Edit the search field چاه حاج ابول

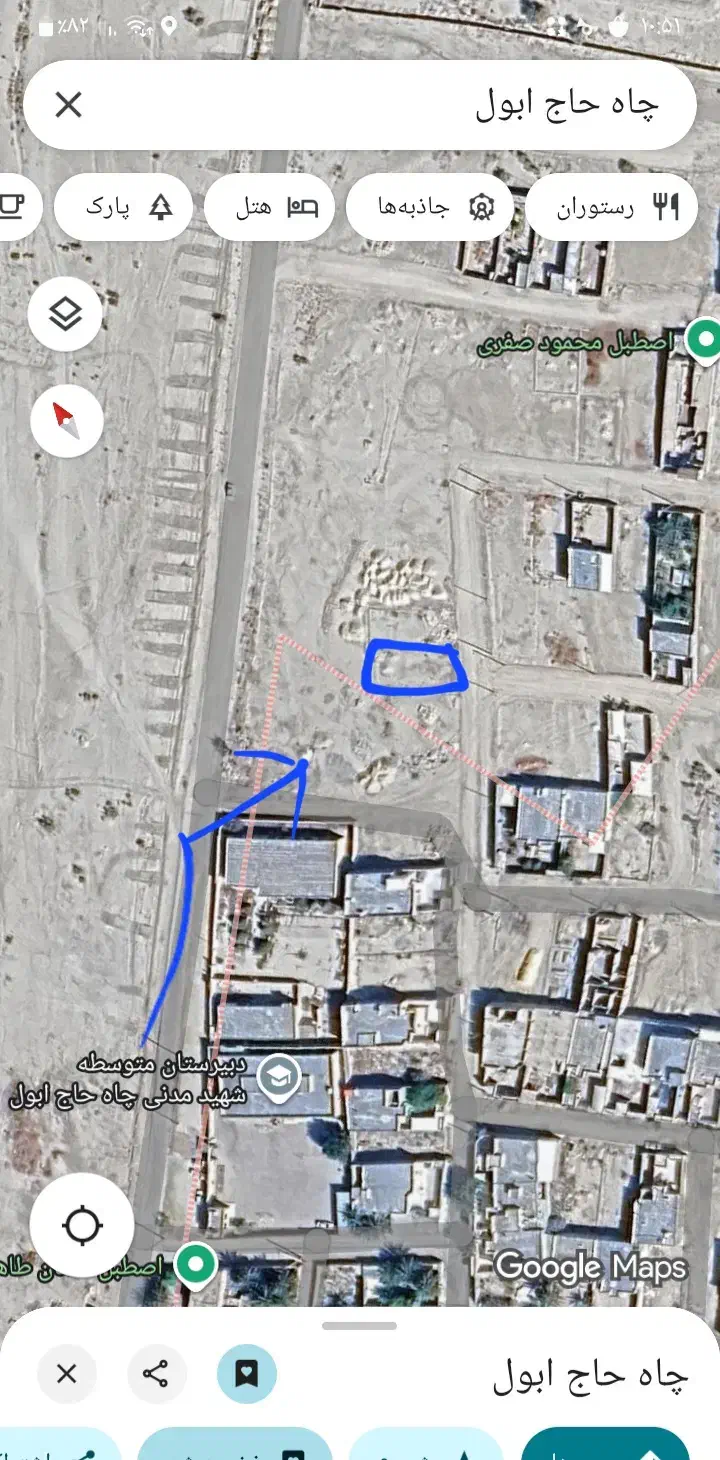click(x=400, y=105)
